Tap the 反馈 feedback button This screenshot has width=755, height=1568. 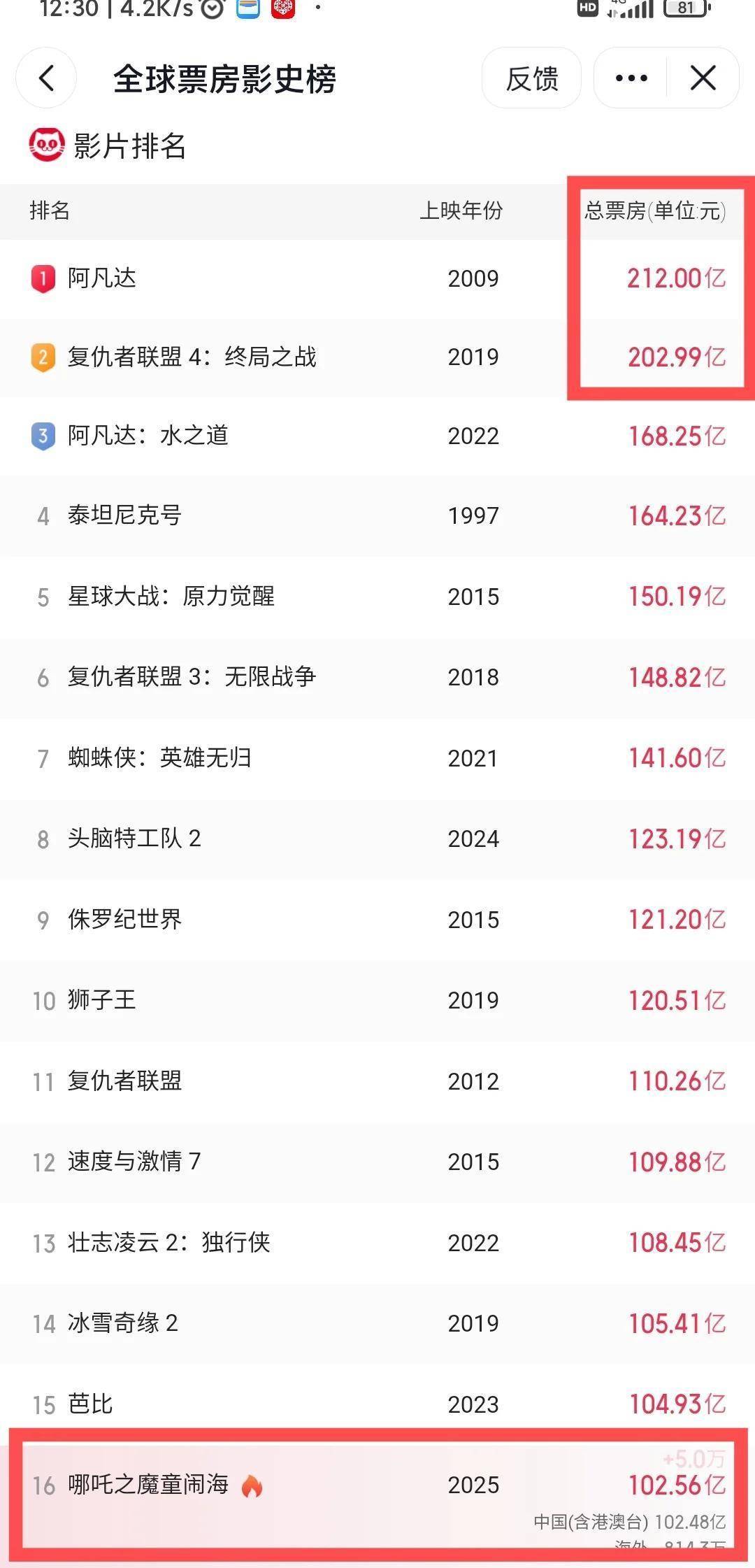pos(531,78)
